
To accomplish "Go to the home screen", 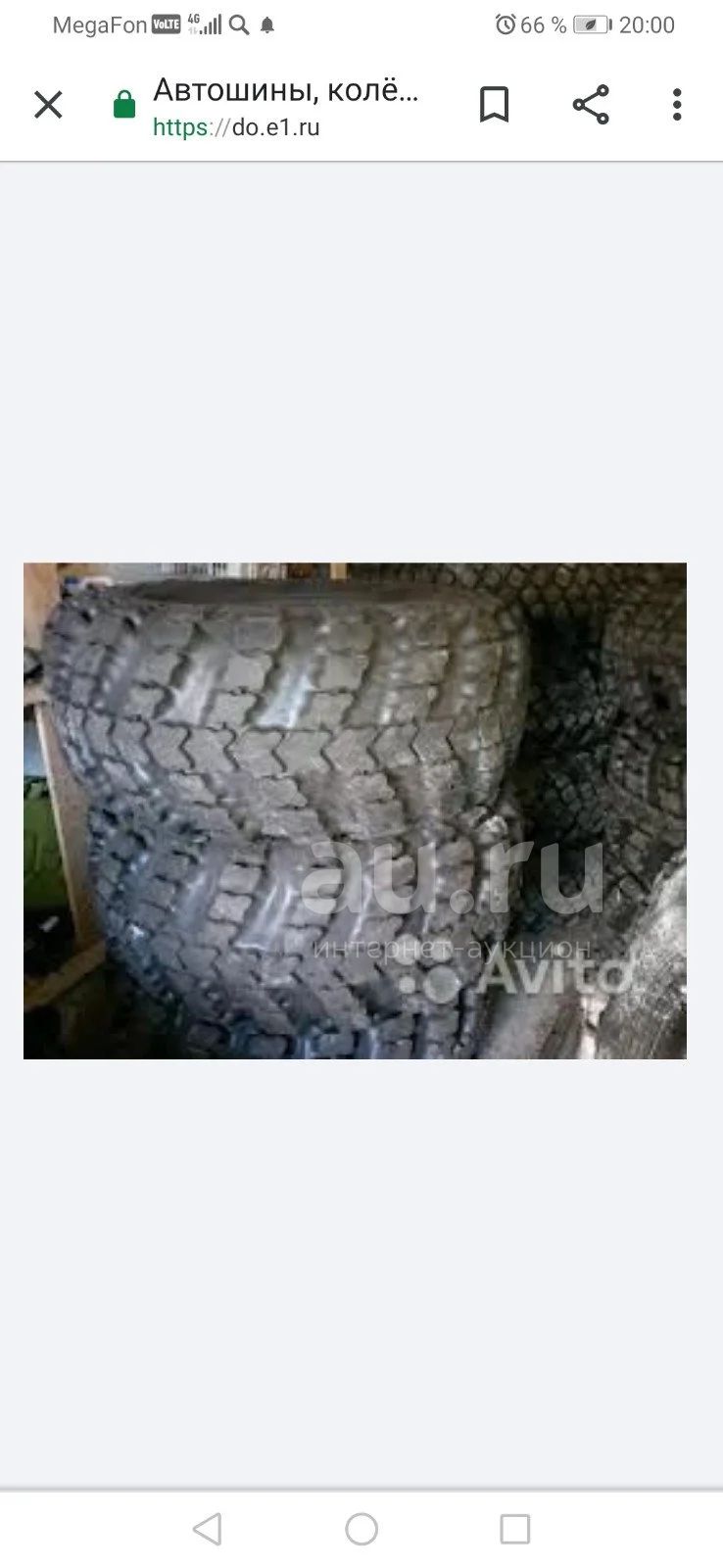I will tap(361, 1529).
